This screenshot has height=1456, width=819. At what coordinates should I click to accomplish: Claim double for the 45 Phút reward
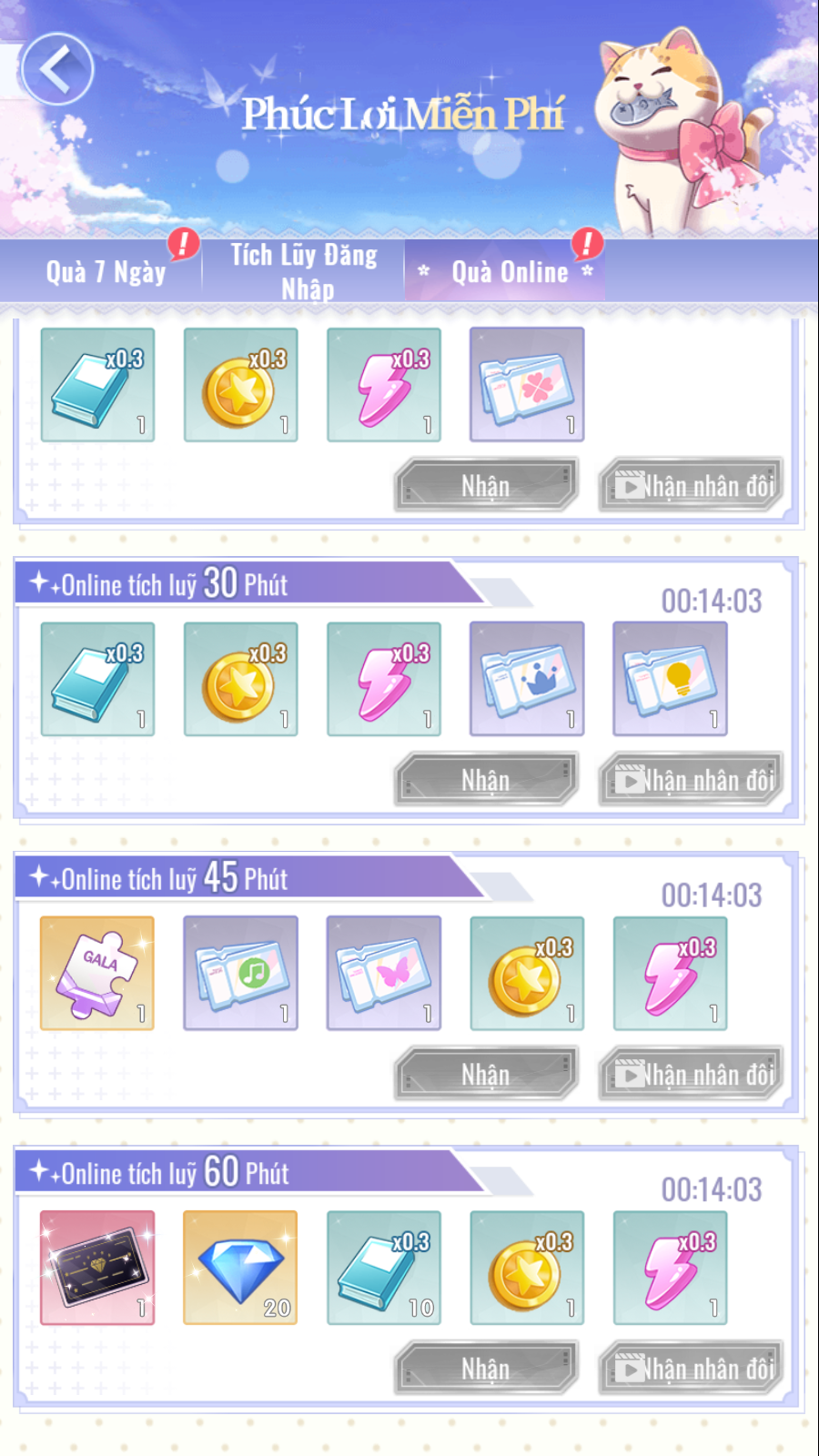tap(692, 1075)
